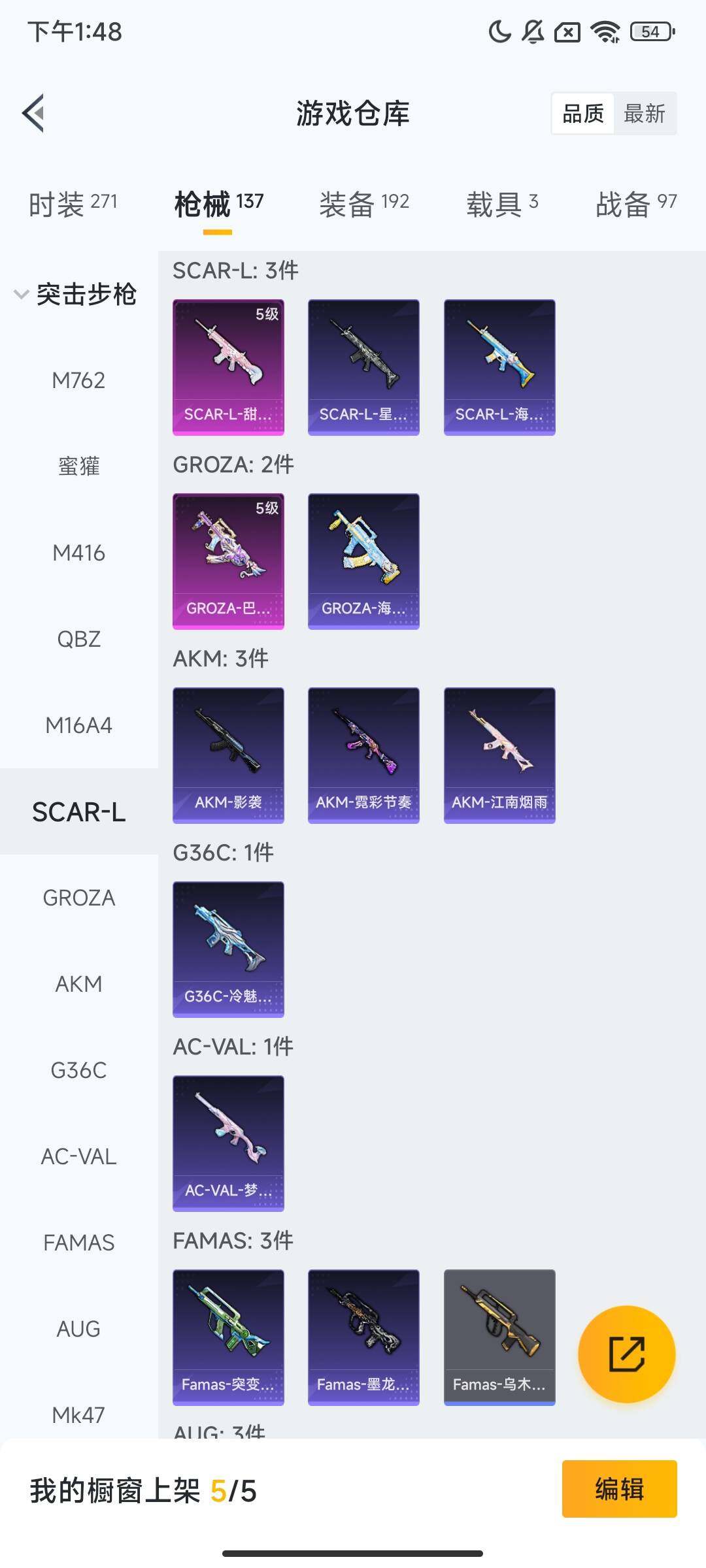
Task: Open the 战备 tab
Action: pyautogui.click(x=635, y=204)
